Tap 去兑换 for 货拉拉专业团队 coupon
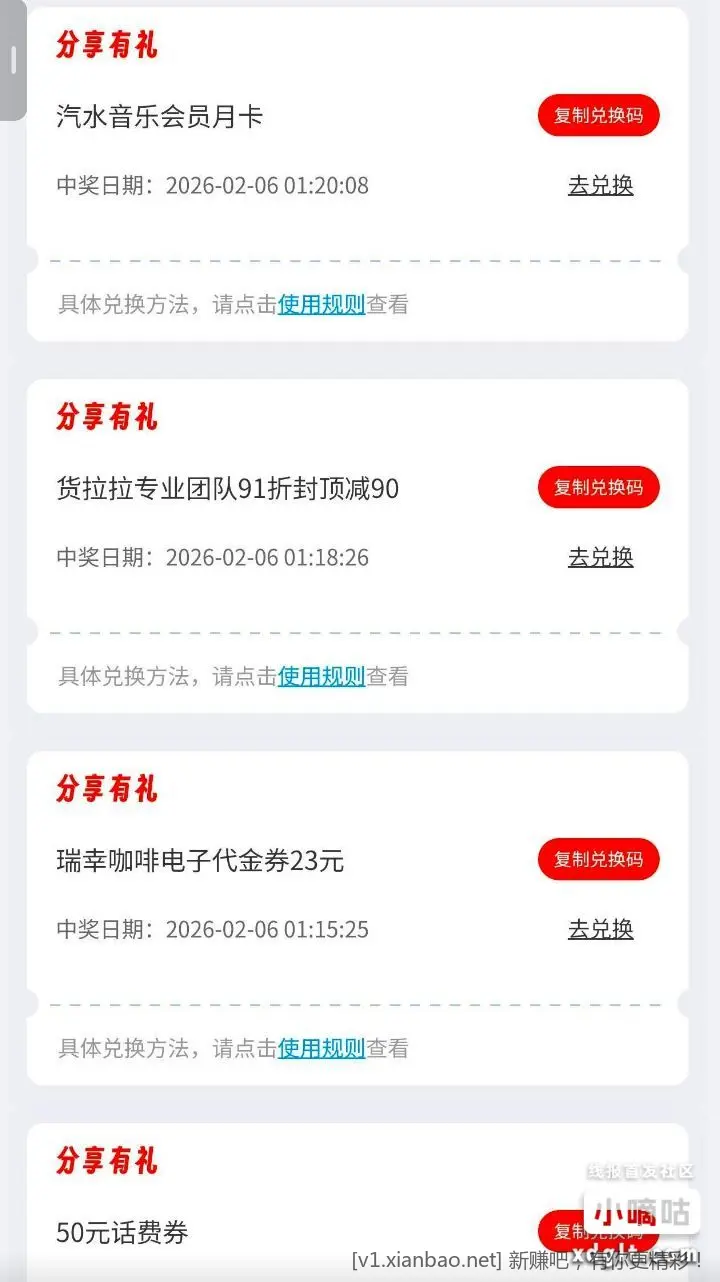Image resolution: width=720 pixels, height=1282 pixels. 600,558
